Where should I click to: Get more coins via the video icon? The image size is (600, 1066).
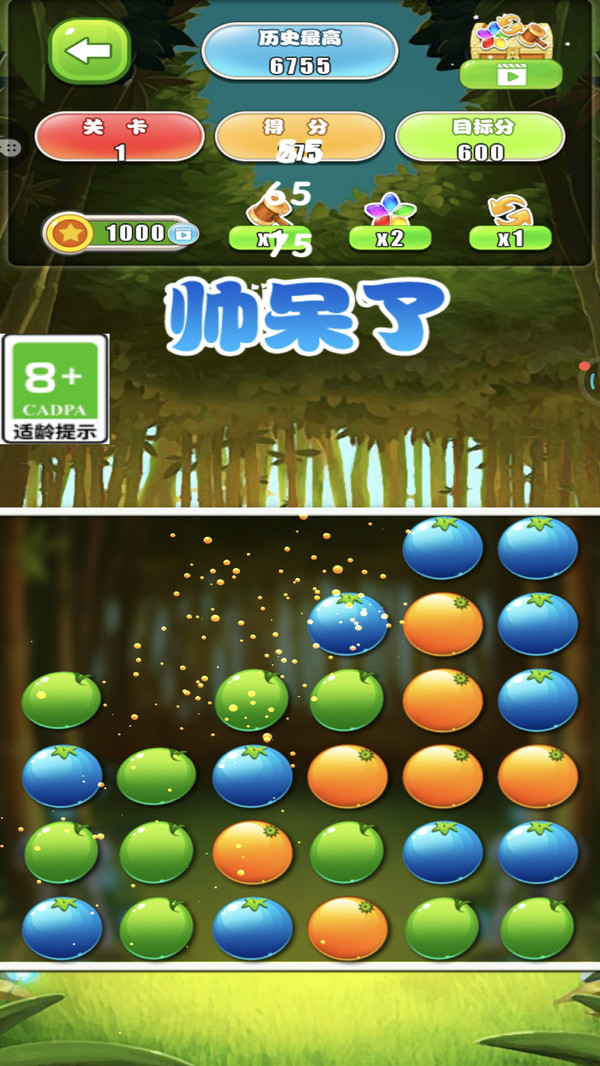183,234
